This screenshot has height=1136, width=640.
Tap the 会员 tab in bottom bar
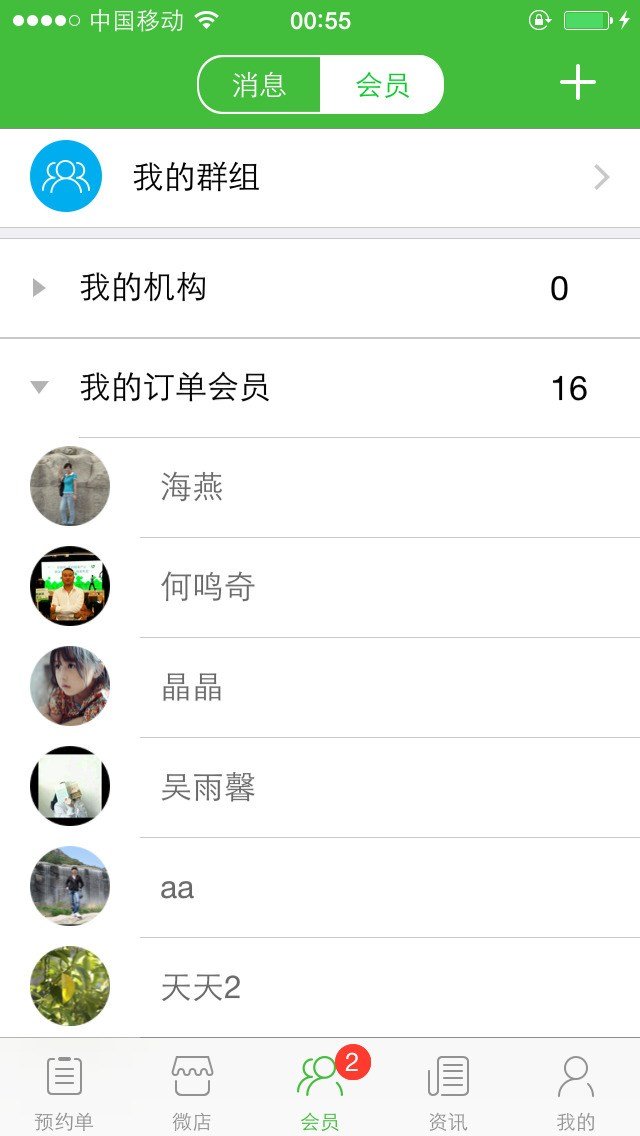pyautogui.click(x=320, y=1090)
